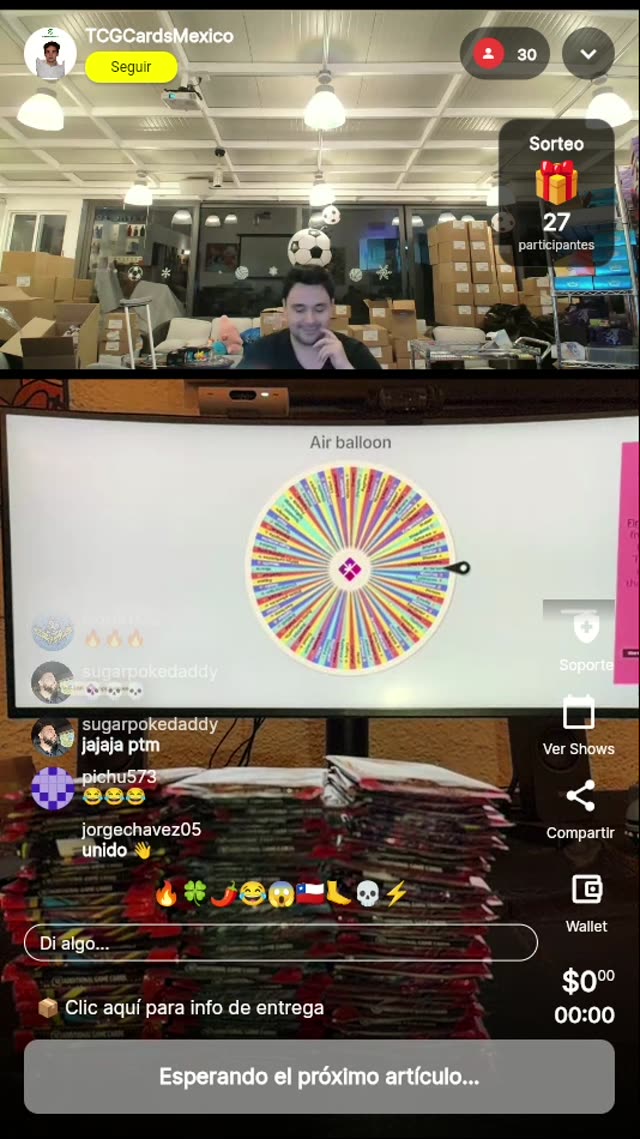
Task: Tap the Di algo chat input
Action: (280, 942)
